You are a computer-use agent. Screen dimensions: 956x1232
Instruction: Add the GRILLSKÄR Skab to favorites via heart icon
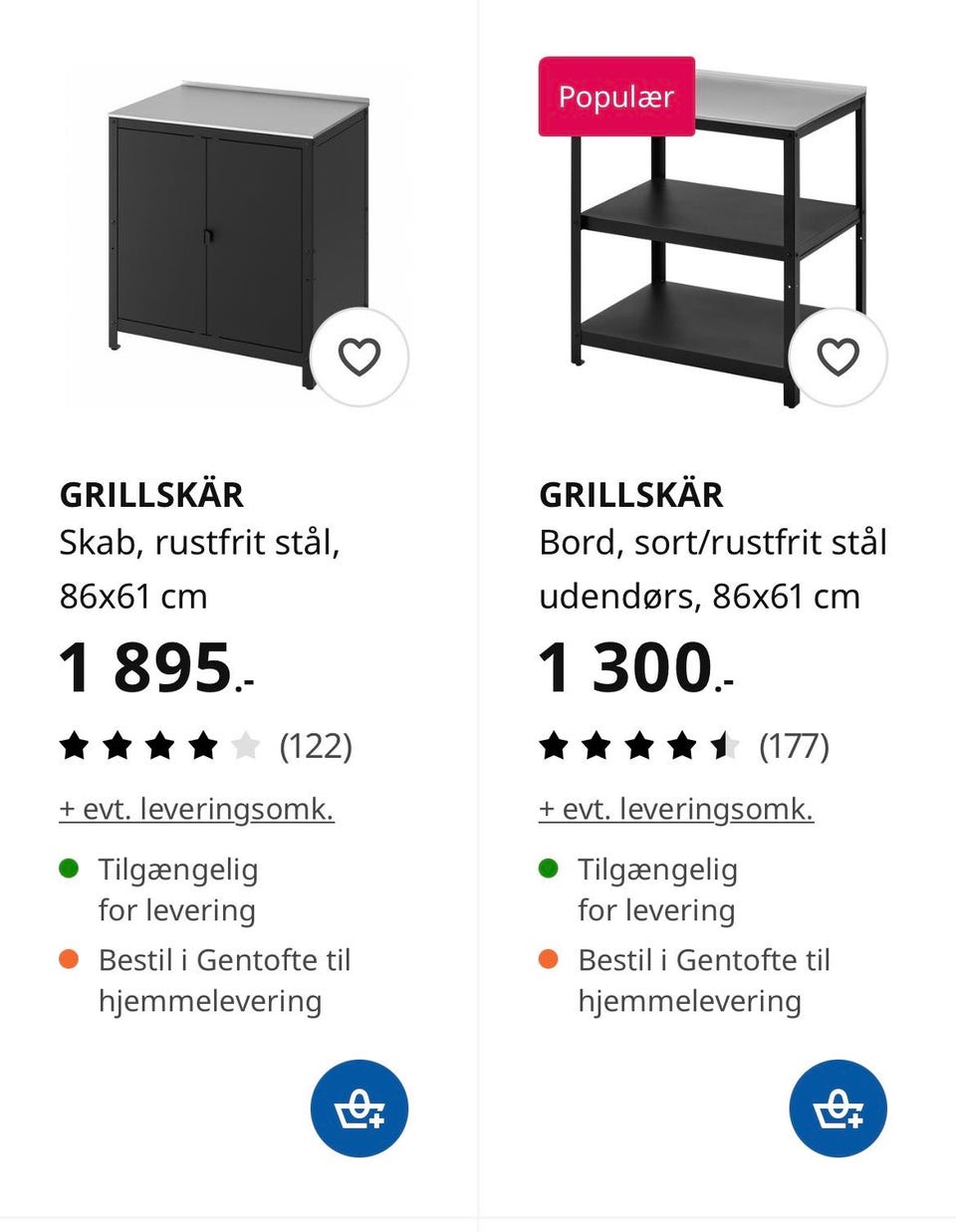tap(359, 356)
